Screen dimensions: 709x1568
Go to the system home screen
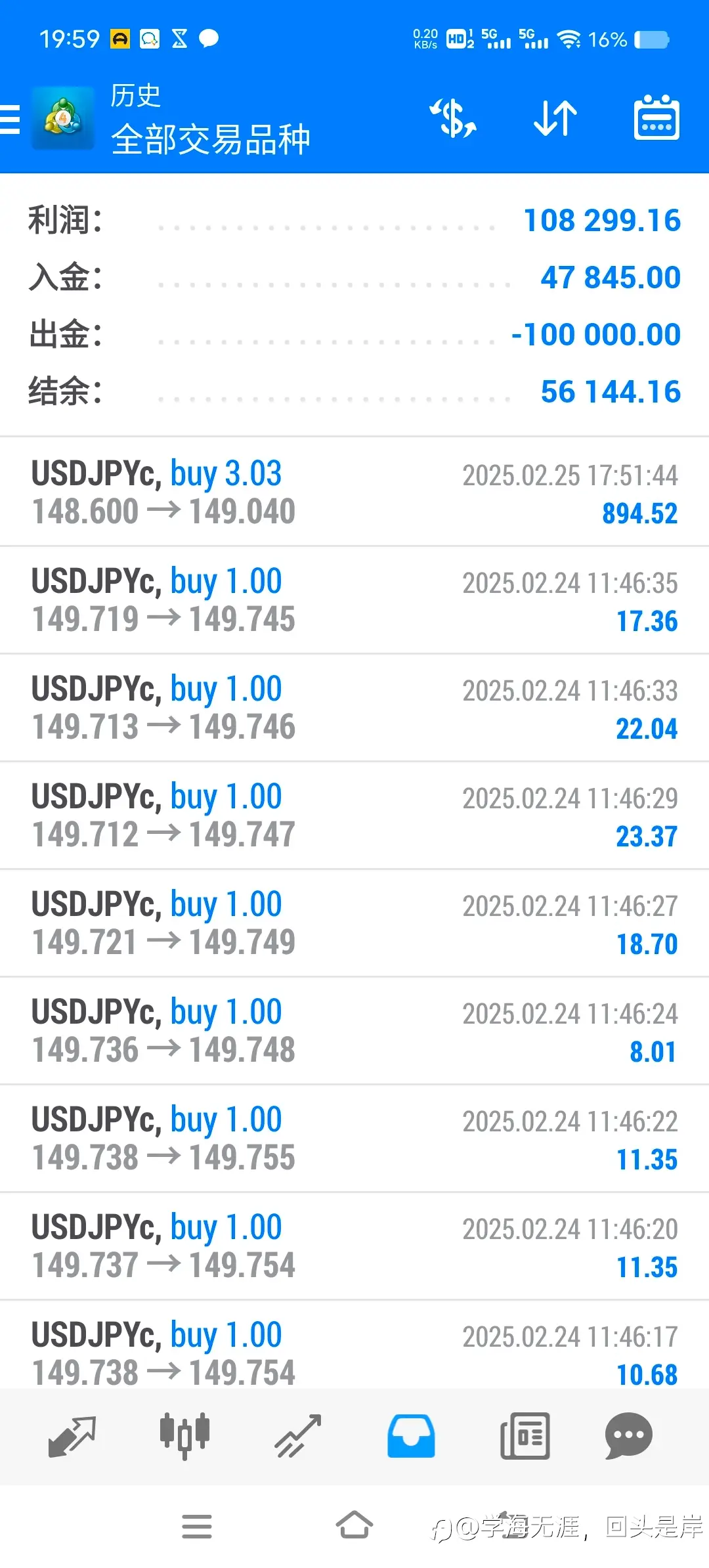[x=354, y=1525]
